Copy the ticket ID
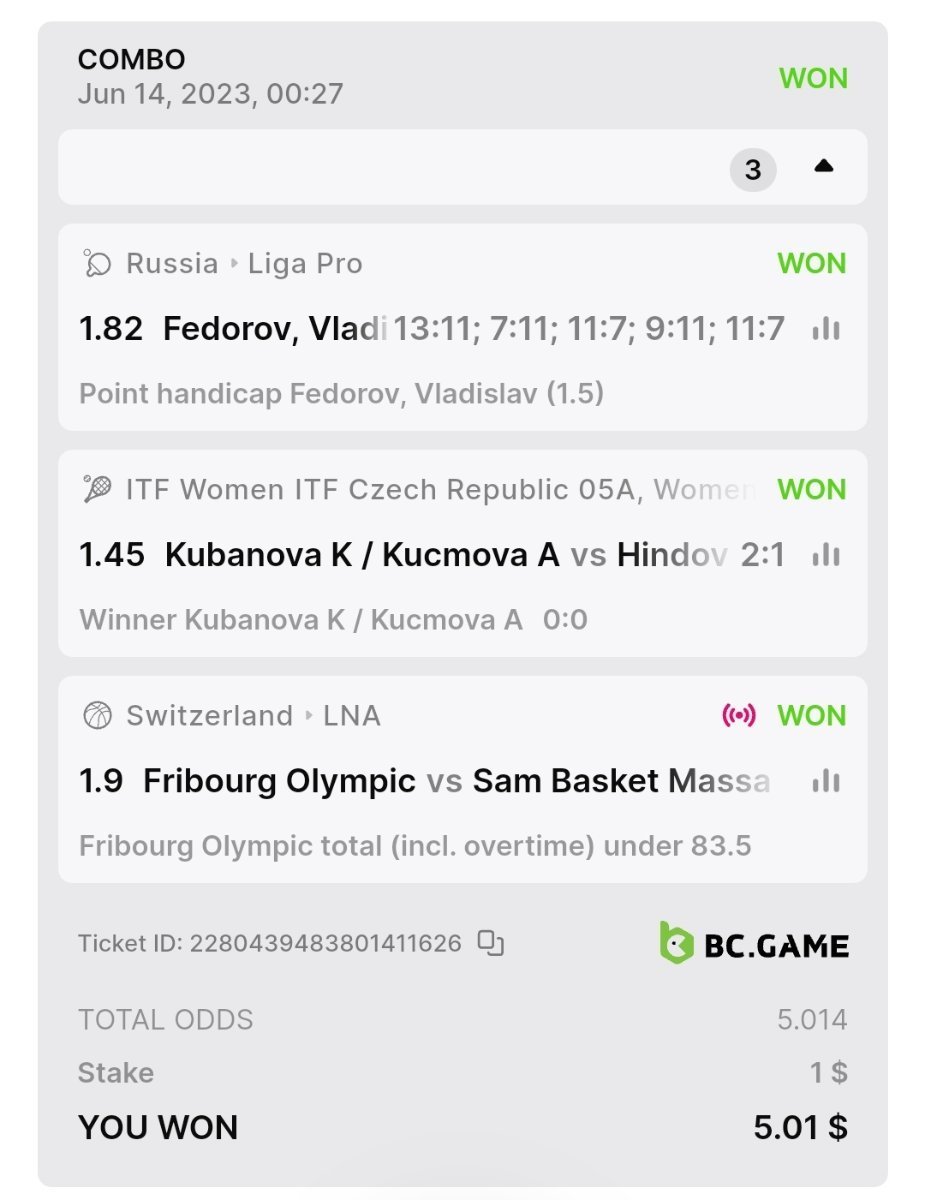925x1200 pixels. click(x=490, y=943)
